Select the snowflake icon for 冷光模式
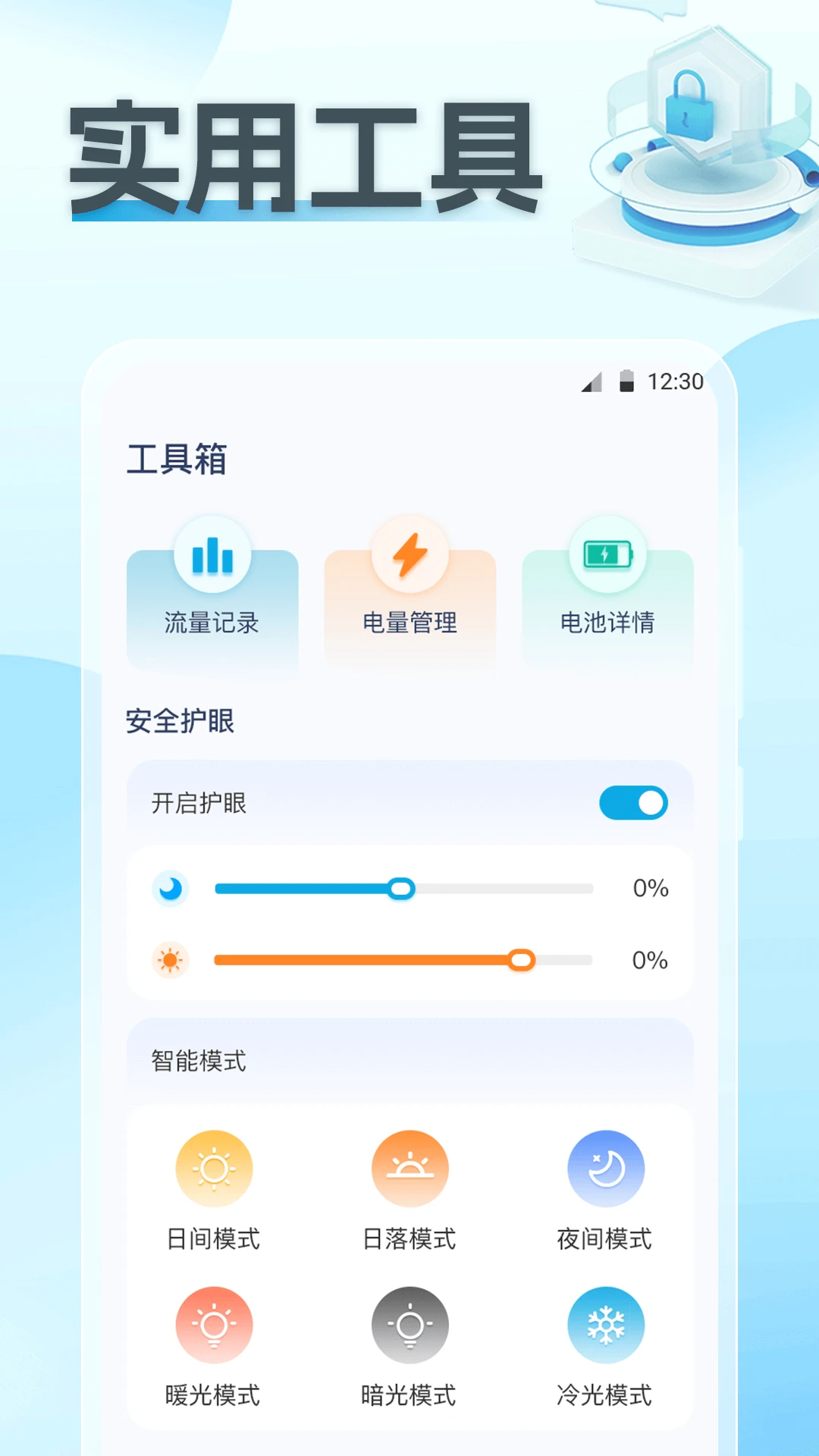 coord(607,1323)
